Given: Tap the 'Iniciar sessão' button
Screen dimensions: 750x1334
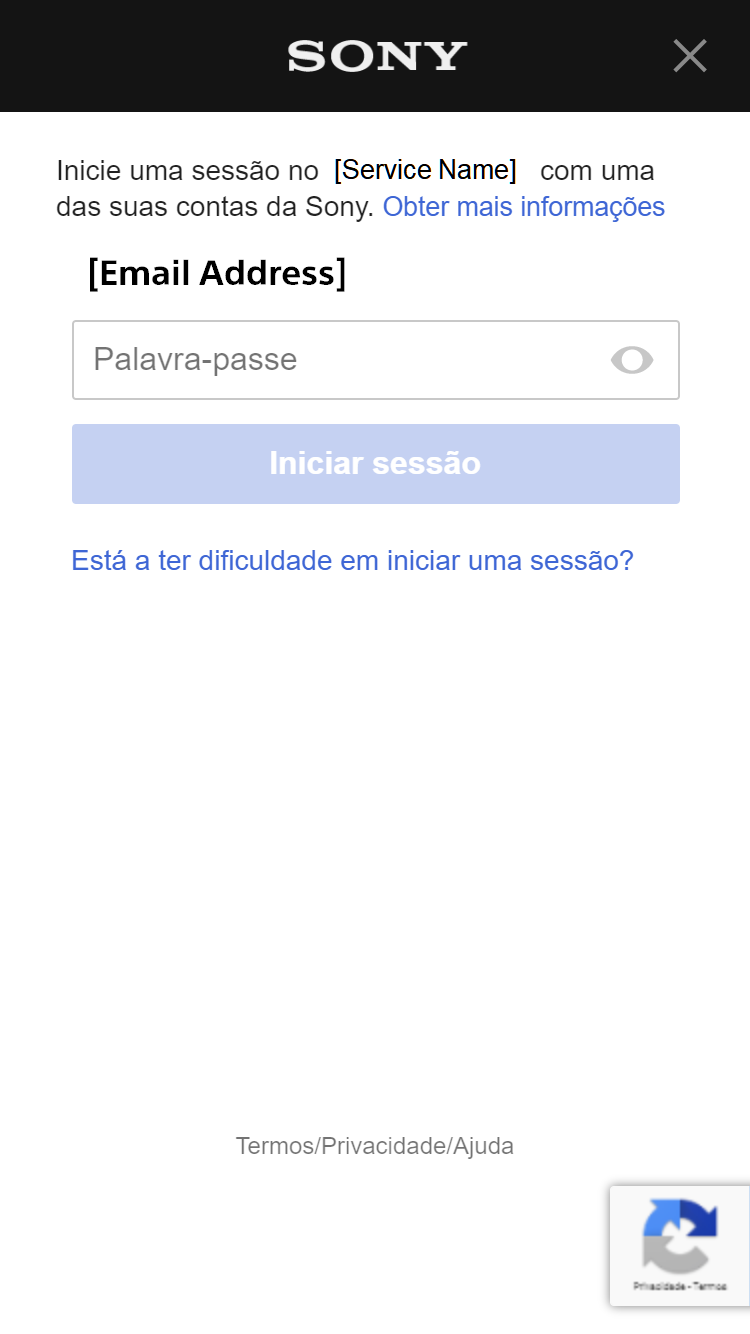Looking at the screenshot, I should pyautogui.click(x=375, y=464).
